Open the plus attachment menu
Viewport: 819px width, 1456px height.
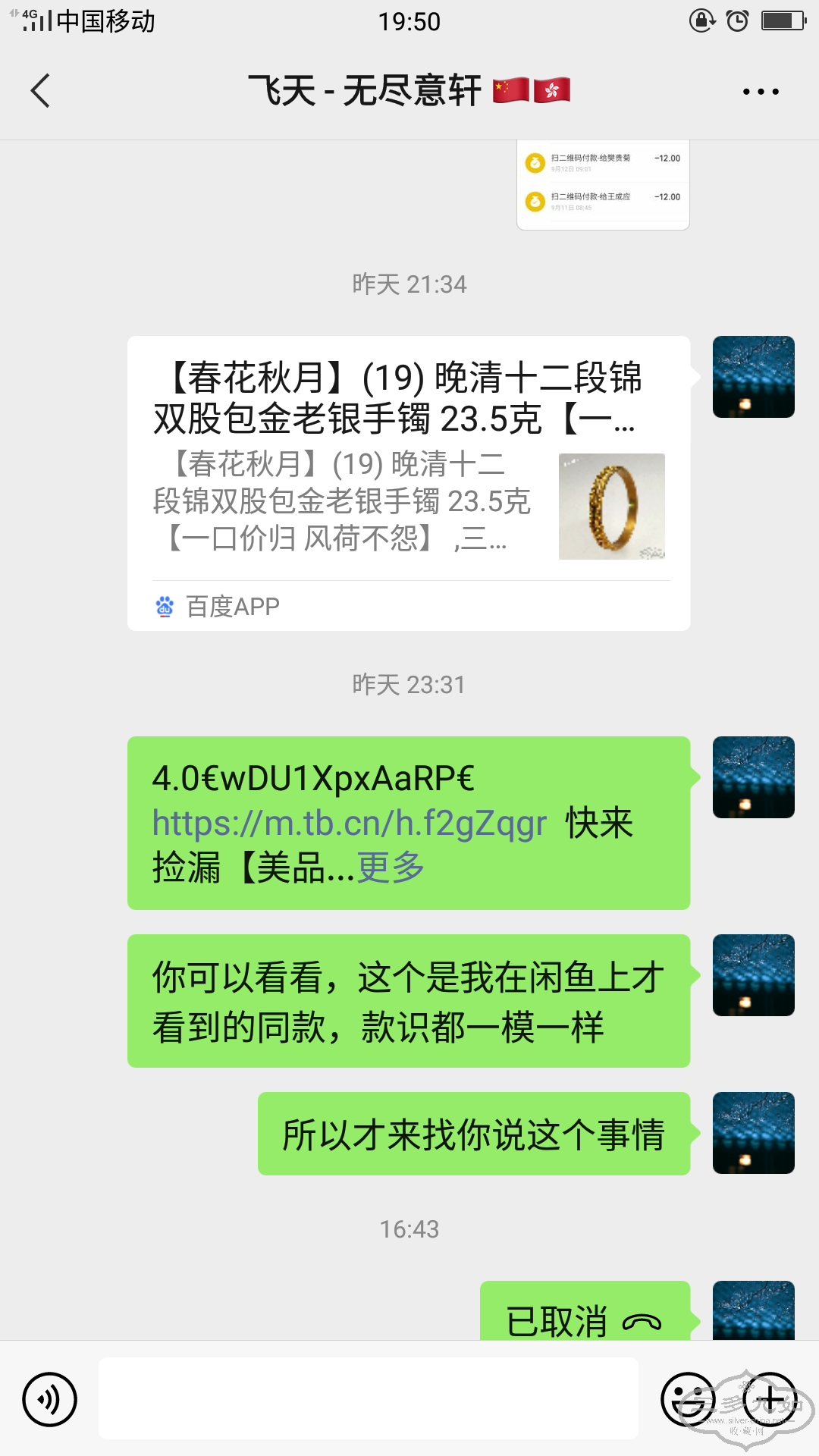[770, 1399]
